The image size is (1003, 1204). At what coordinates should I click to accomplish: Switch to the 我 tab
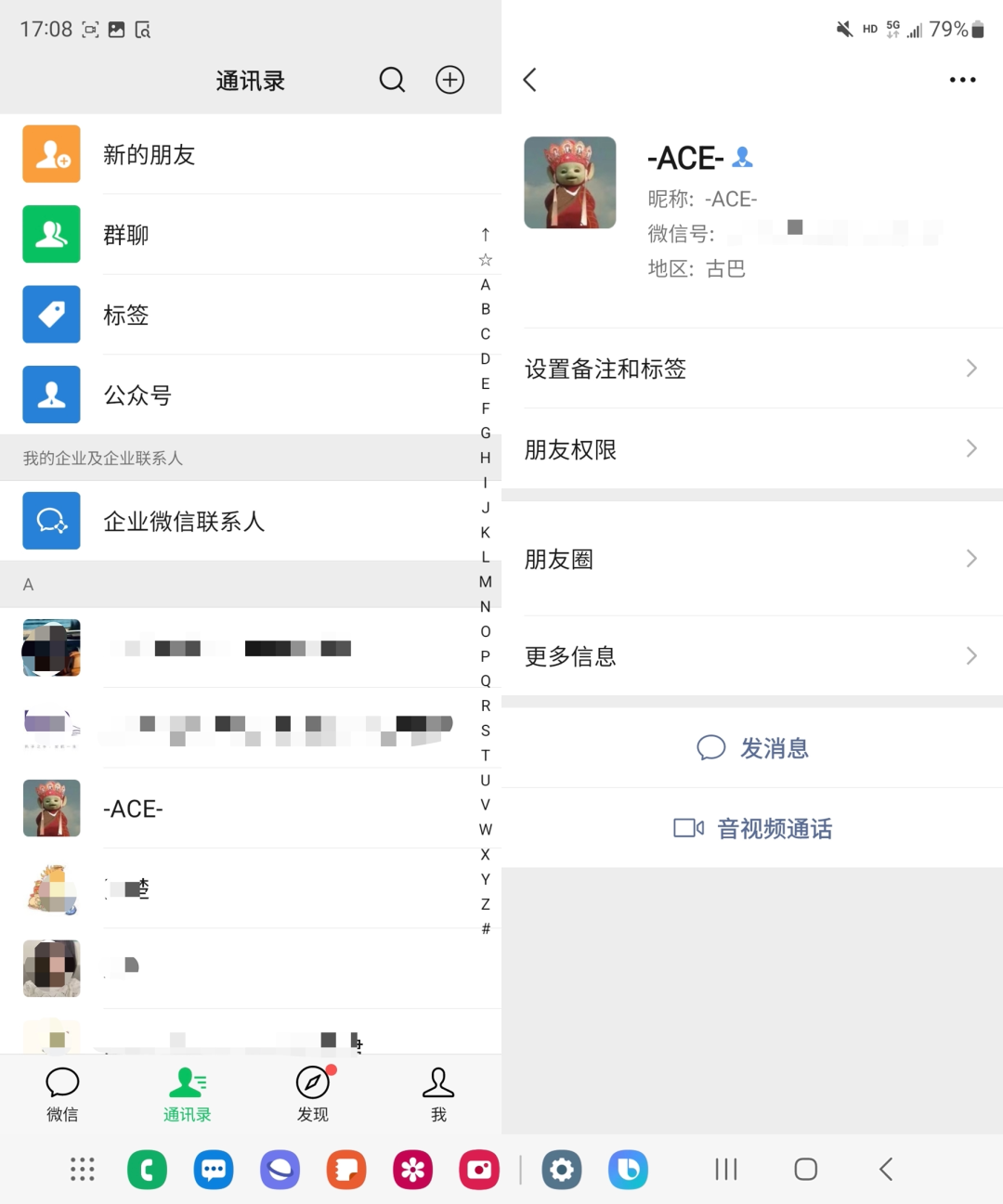pyautogui.click(x=438, y=1094)
